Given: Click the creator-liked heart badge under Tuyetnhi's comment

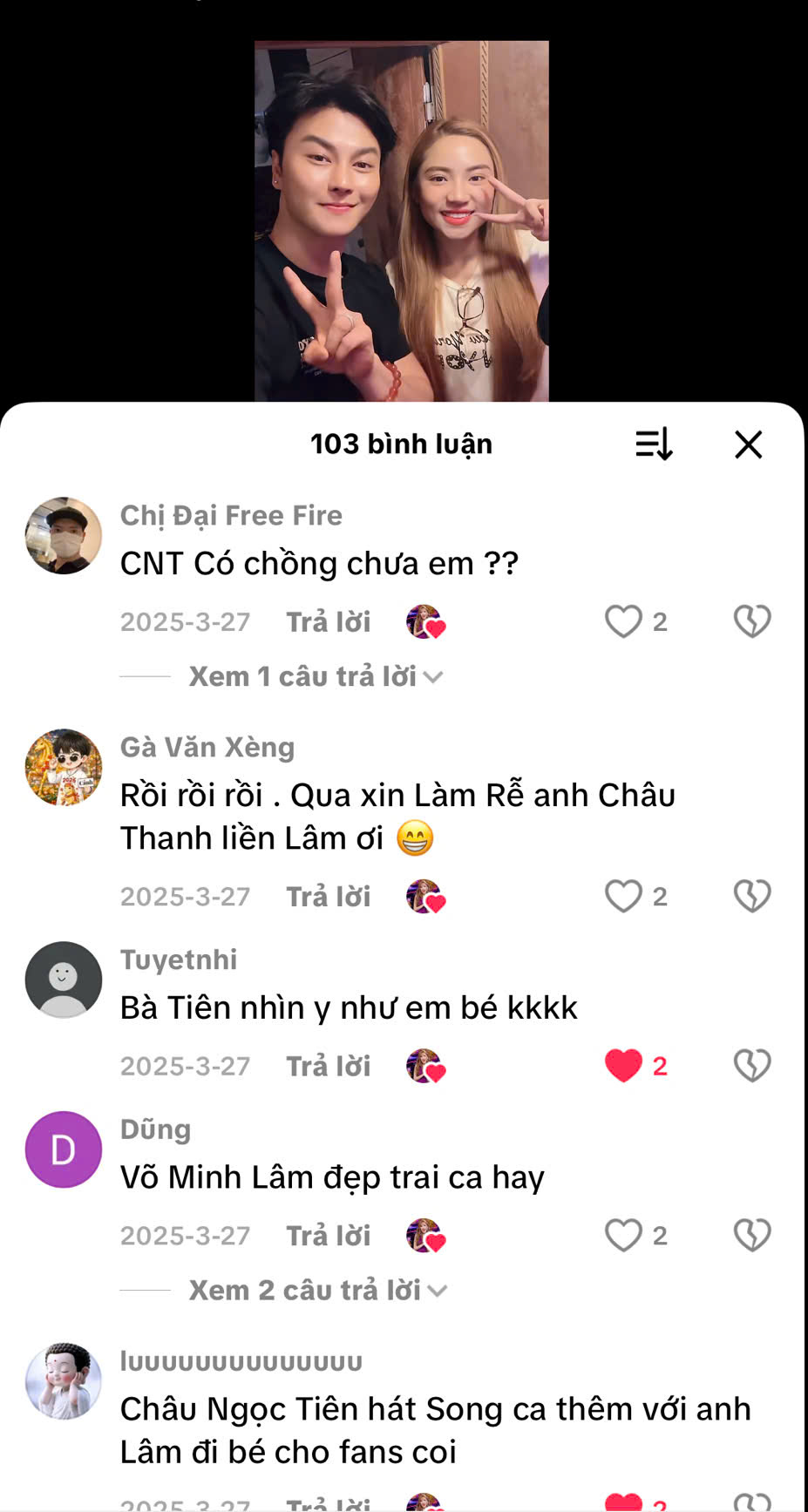Looking at the screenshot, I should tap(424, 1064).
